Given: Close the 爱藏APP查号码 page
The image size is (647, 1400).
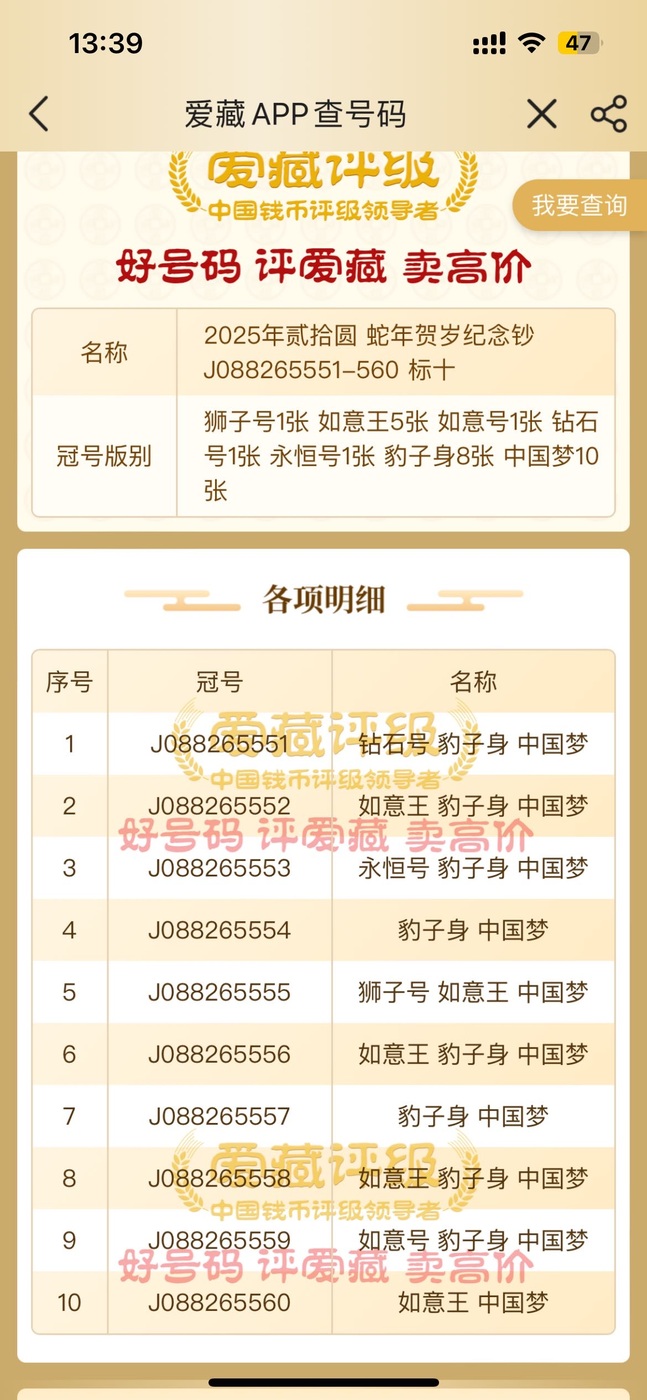Looking at the screenshot, I should [x=541, y=114].
